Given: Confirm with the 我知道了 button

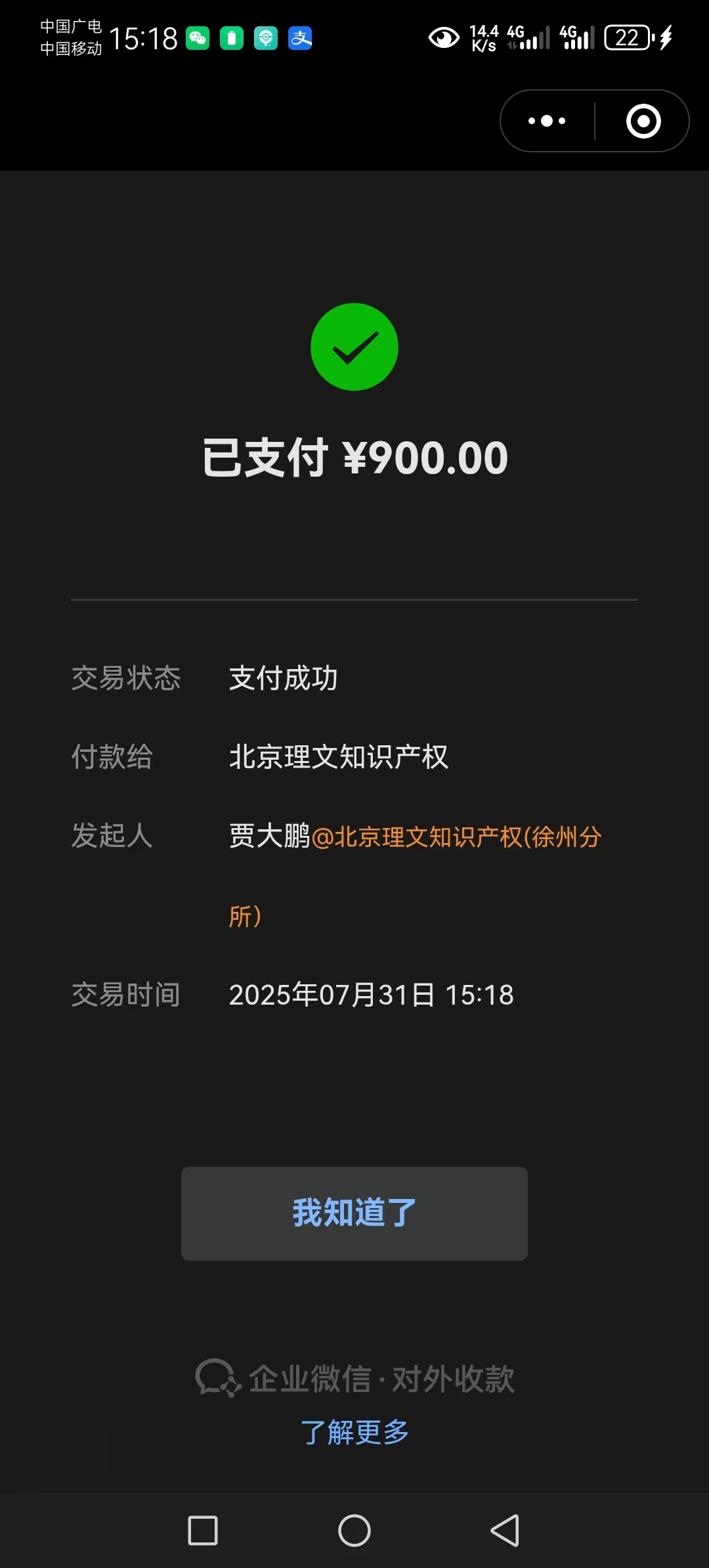Looking at the screenshot, I should (x=354, y=1213).
